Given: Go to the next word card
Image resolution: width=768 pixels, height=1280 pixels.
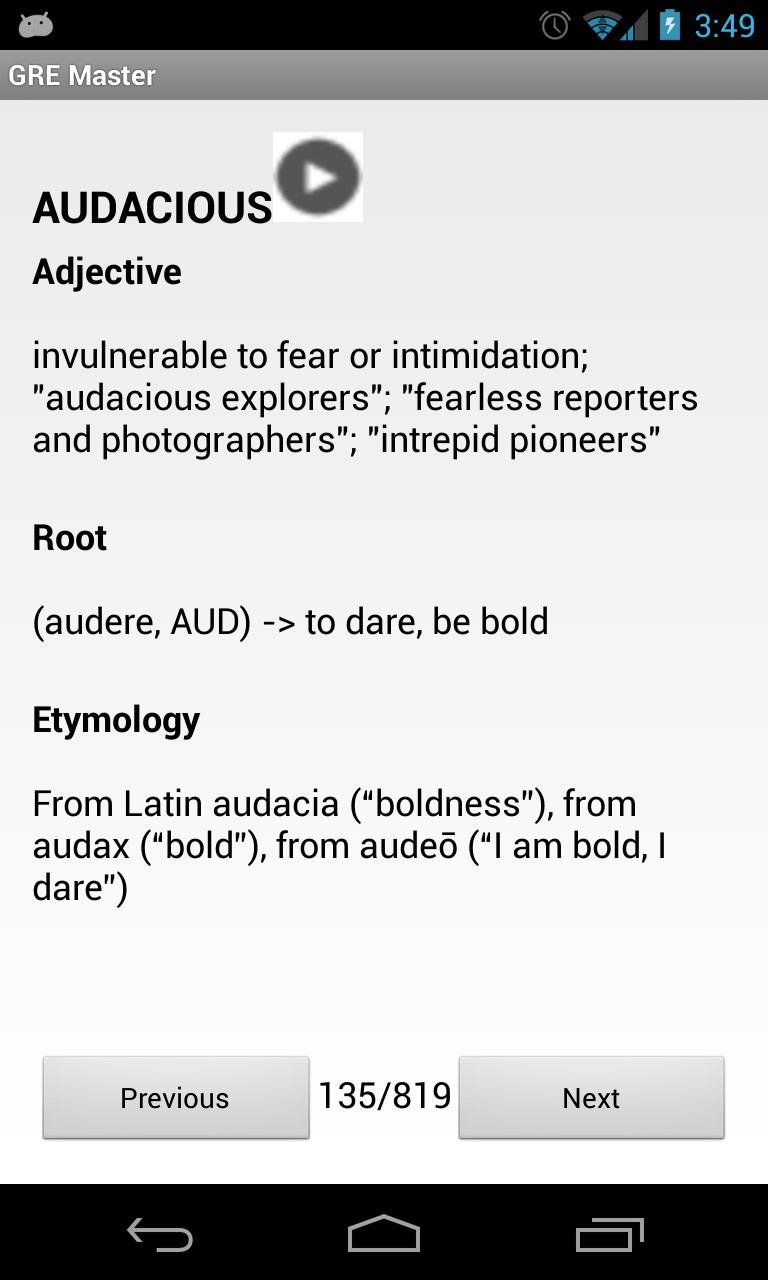Looking at the screenshot, I should [x=591, y=1097].
